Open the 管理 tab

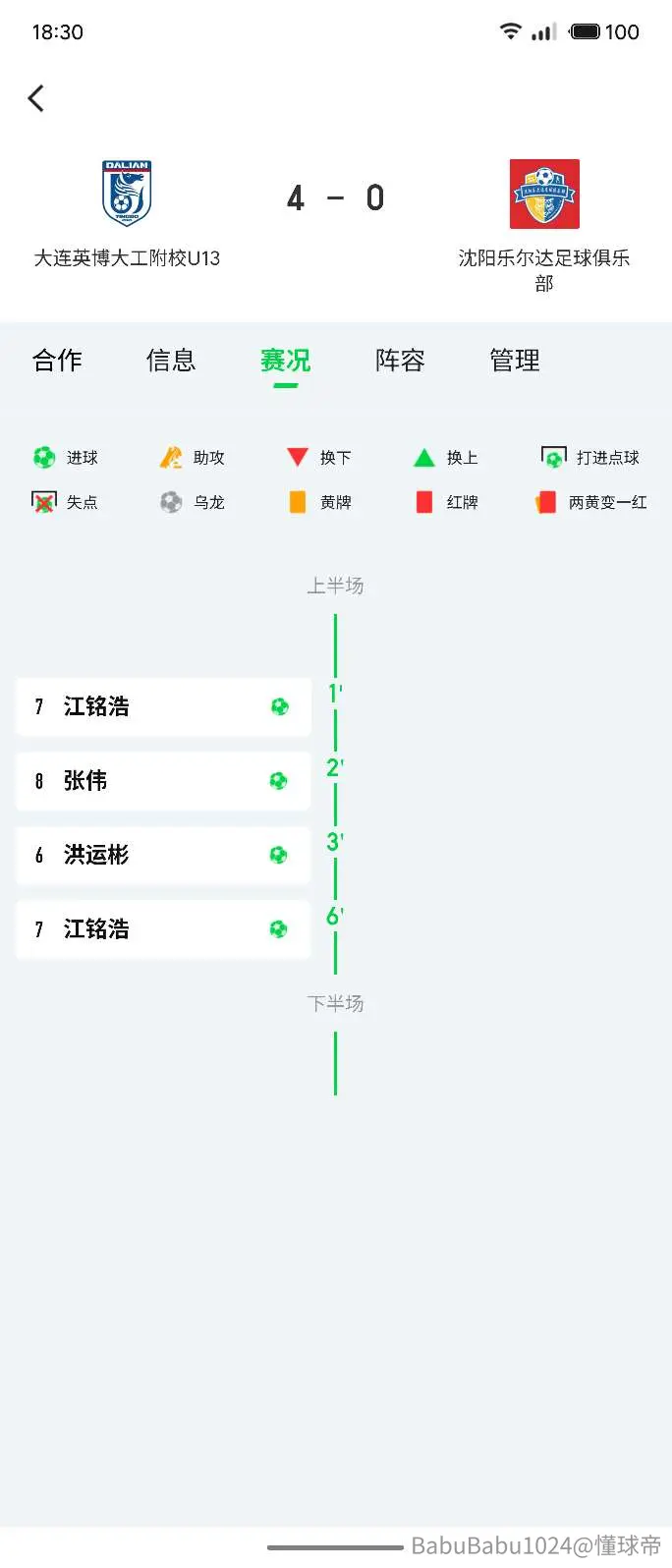[515, 361]
